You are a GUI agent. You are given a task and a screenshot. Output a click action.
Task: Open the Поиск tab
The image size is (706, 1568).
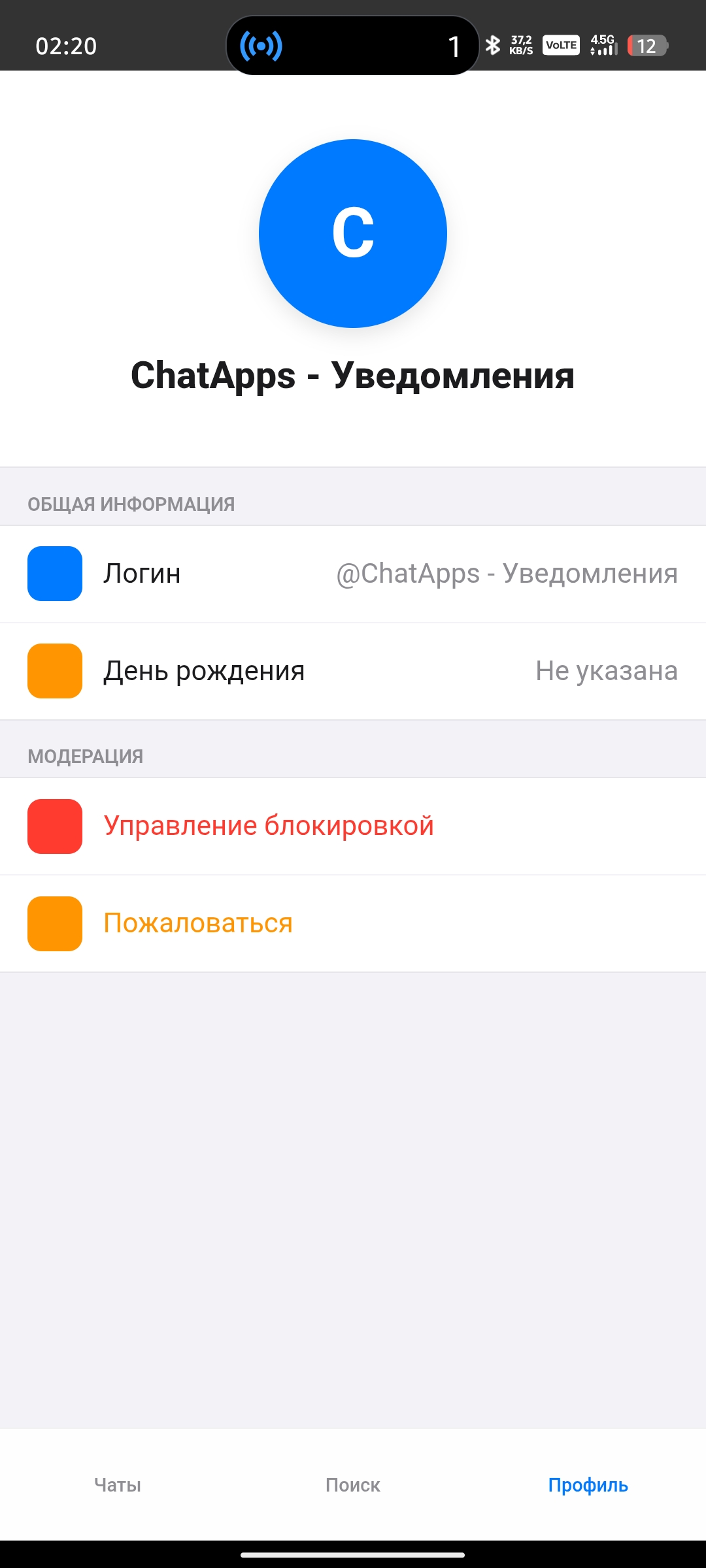click(x=353, y=1484)
